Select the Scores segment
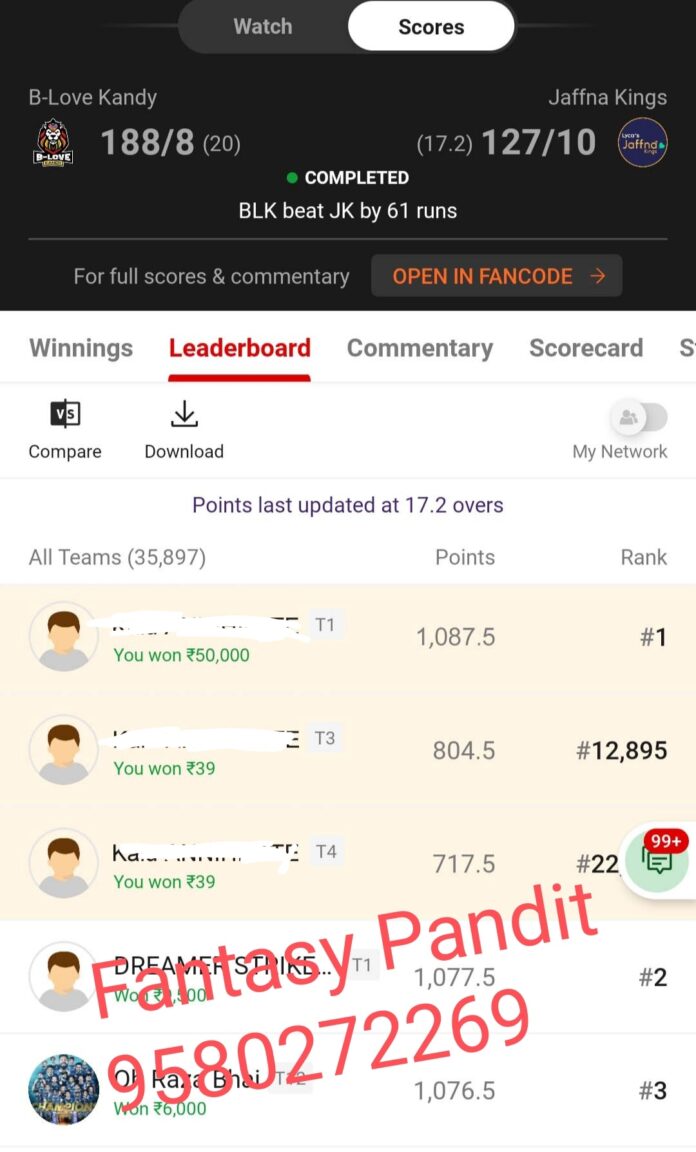 coord(431,27)
